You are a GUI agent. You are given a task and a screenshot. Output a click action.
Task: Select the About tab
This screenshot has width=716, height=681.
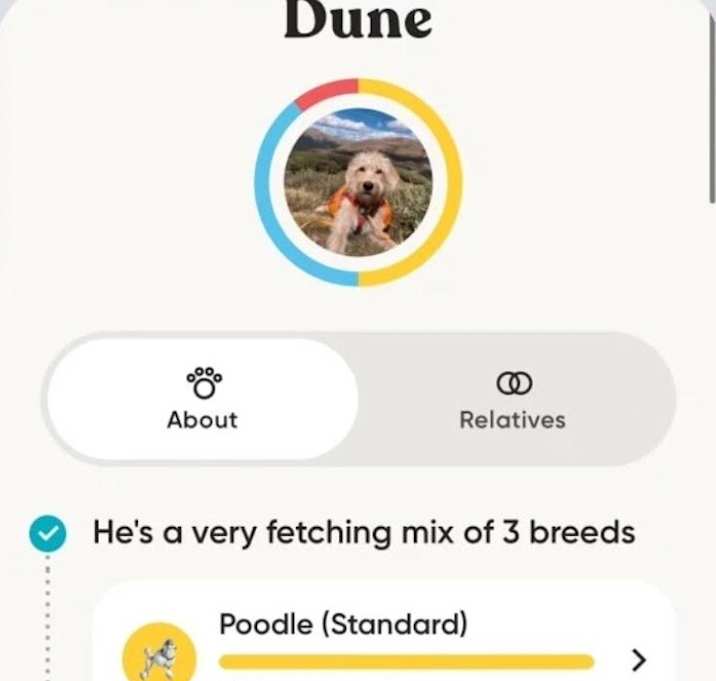(203, 400)
